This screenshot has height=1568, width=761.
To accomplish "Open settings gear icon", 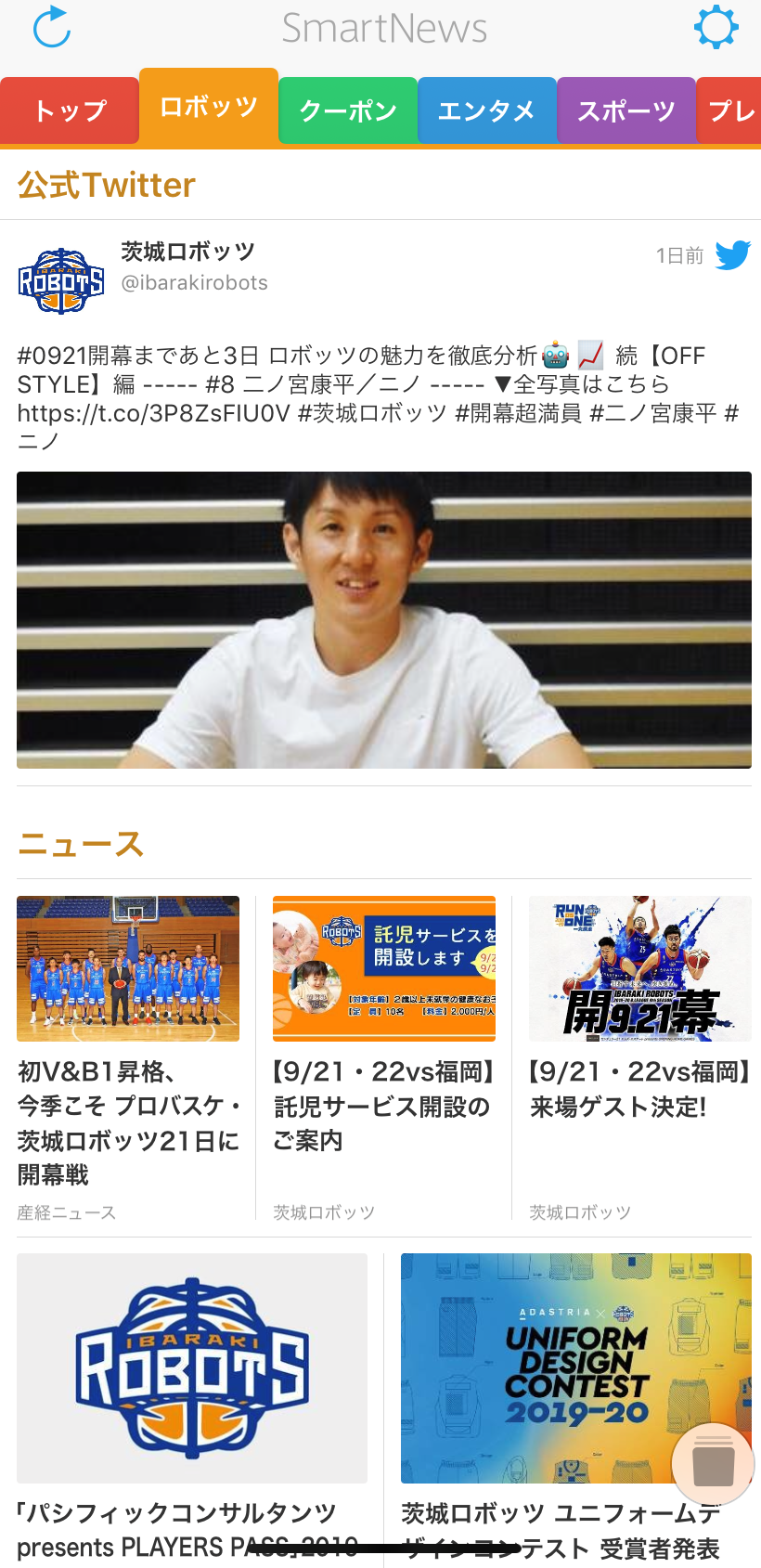I will [716, 27].
